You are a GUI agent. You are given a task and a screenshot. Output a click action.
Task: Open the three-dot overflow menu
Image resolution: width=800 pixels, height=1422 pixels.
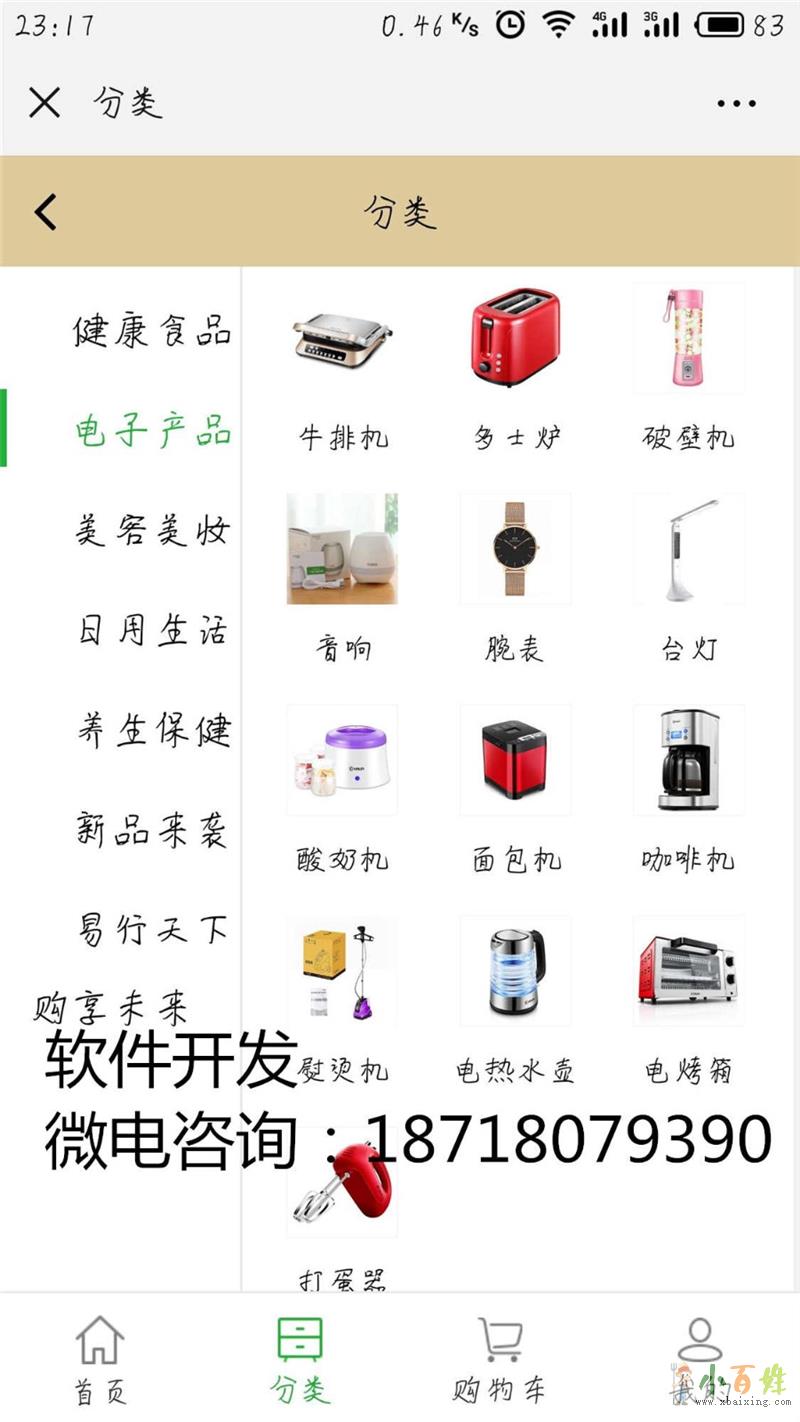click(736, 102)
